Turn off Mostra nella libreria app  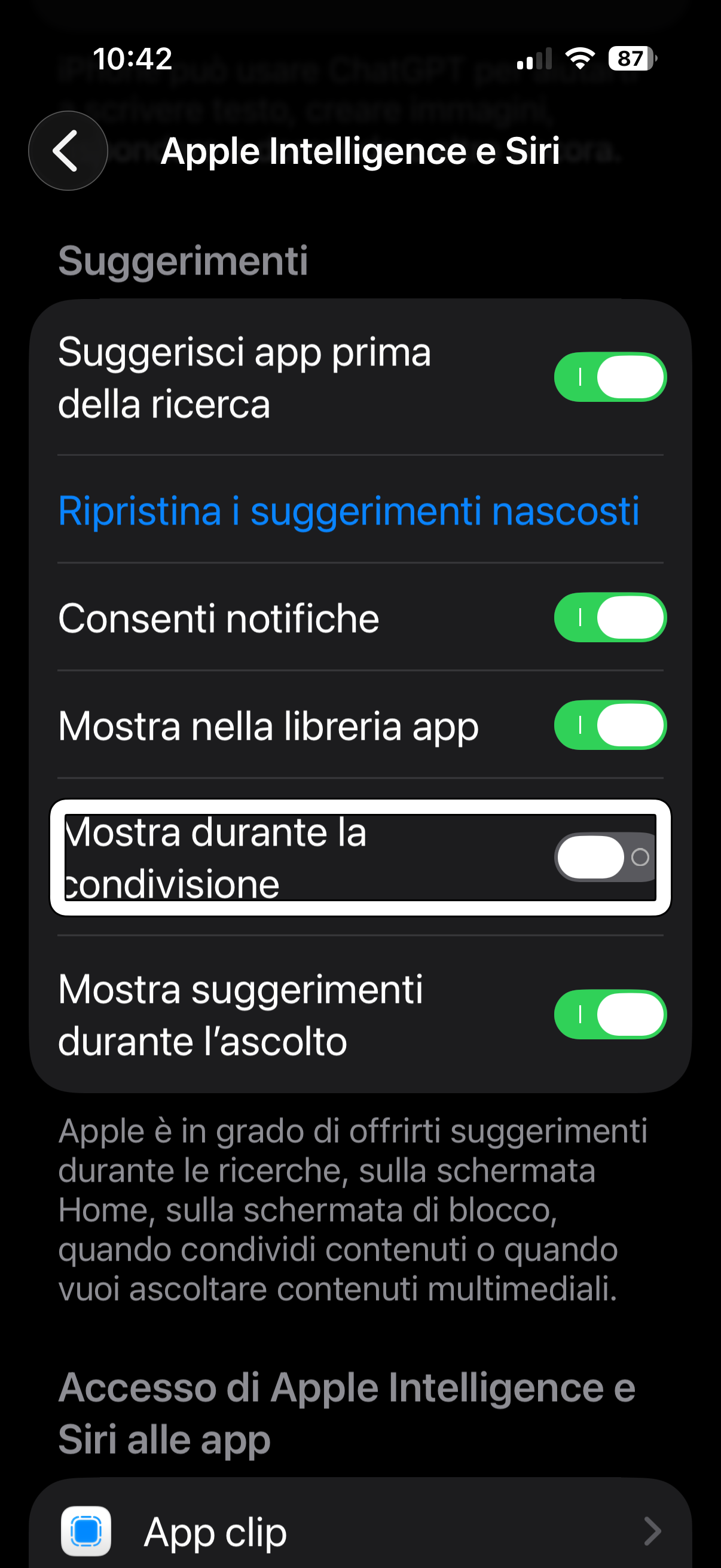point(609,725)
